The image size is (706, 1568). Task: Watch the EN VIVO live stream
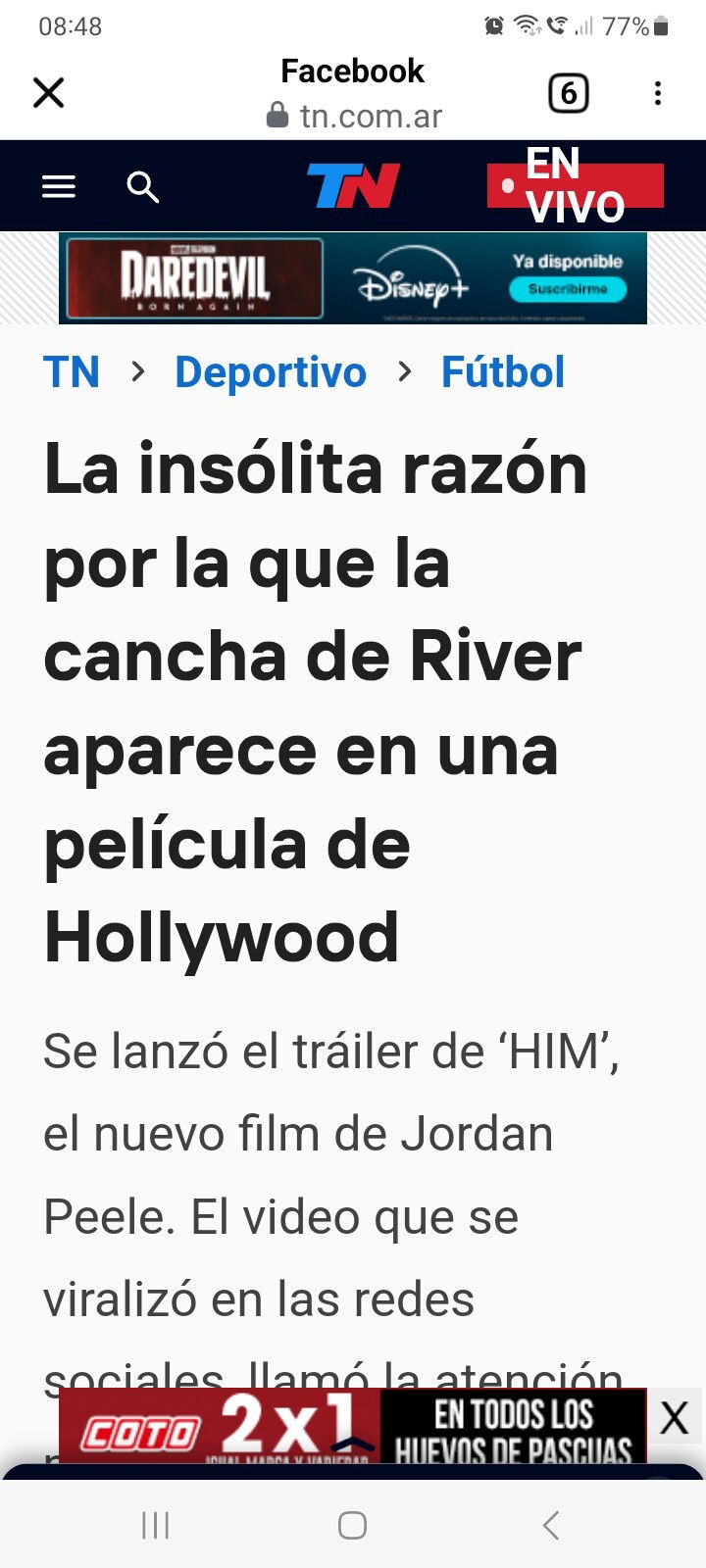click(x=576, y=185)
